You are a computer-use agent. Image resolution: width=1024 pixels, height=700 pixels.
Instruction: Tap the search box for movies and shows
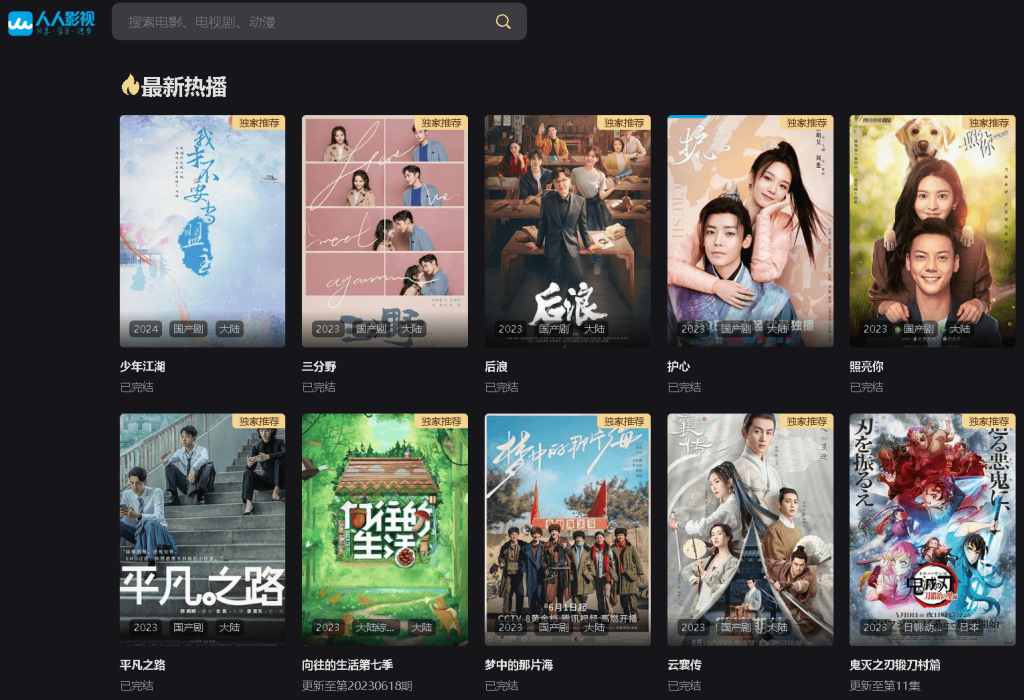pos(300,21)
